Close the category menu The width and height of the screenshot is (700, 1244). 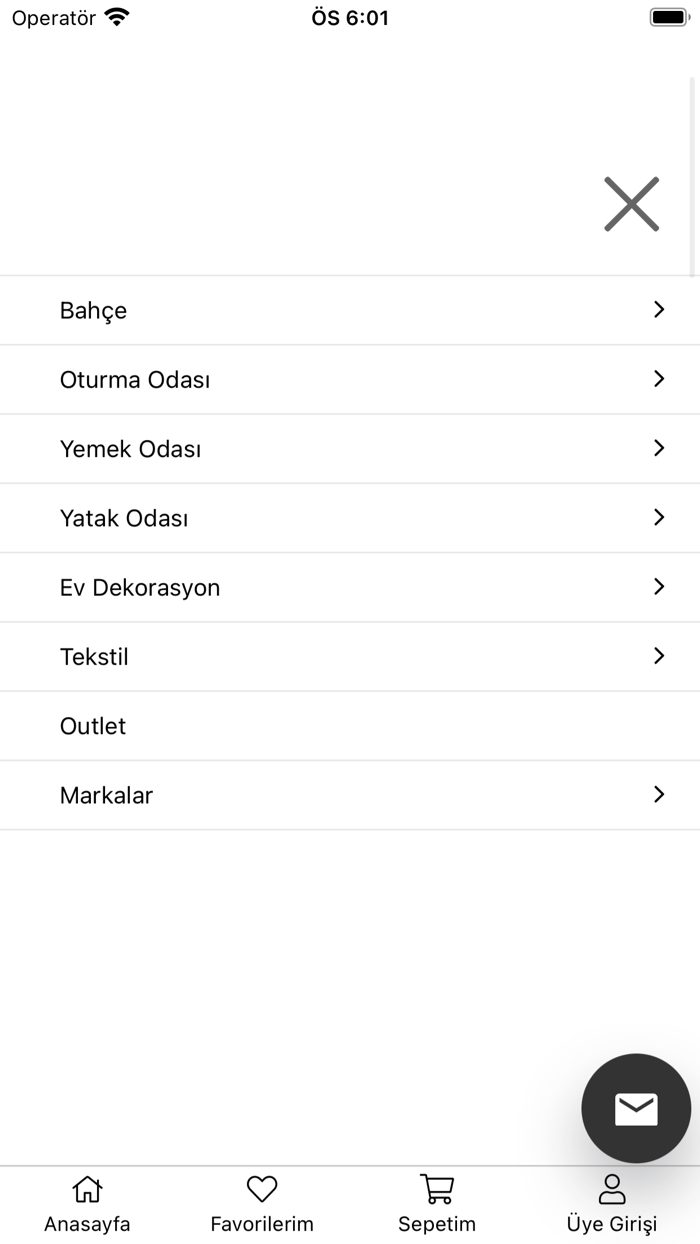pyautogui.click(x=631, y=204)
